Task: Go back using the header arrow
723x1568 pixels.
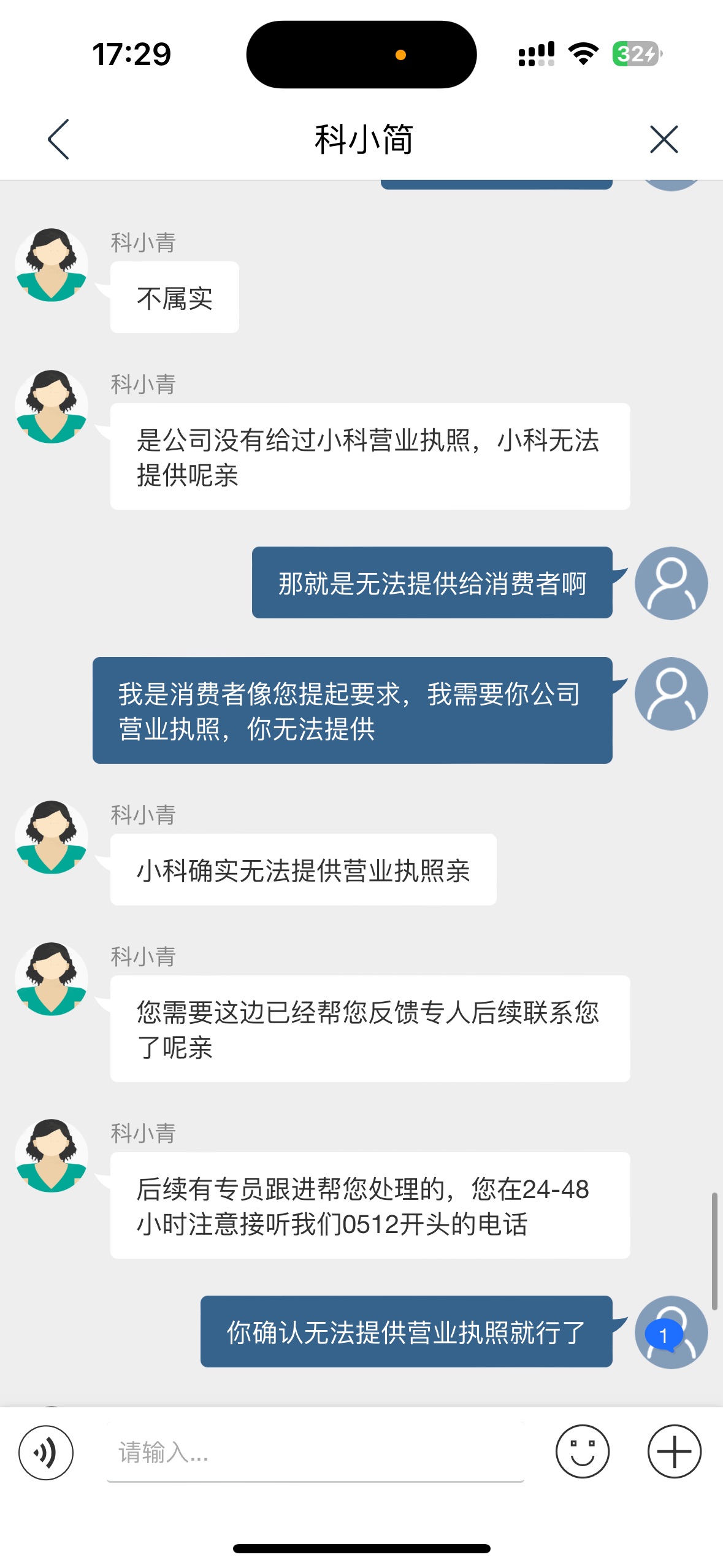Action: coord(58,139)
